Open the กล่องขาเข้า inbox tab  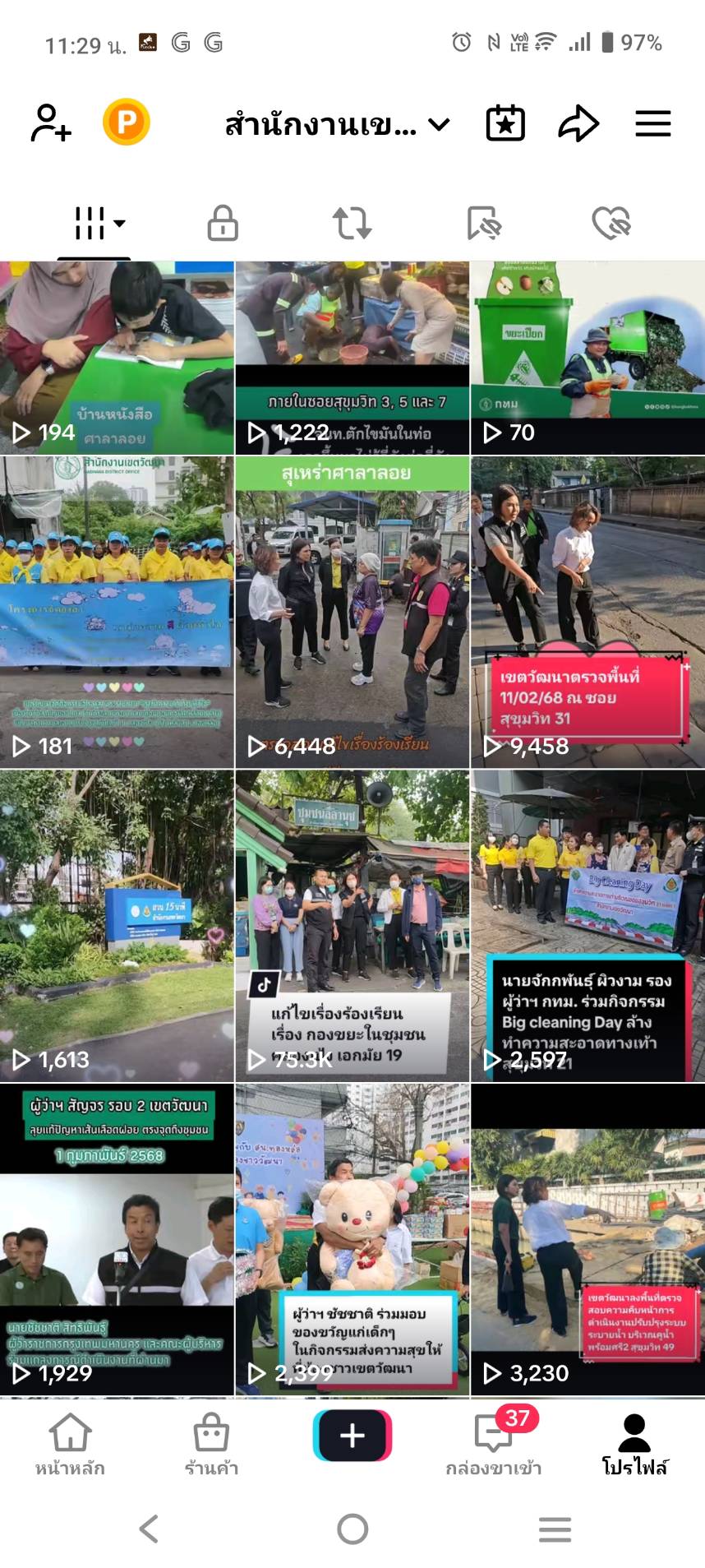(x=494, y=1445)
